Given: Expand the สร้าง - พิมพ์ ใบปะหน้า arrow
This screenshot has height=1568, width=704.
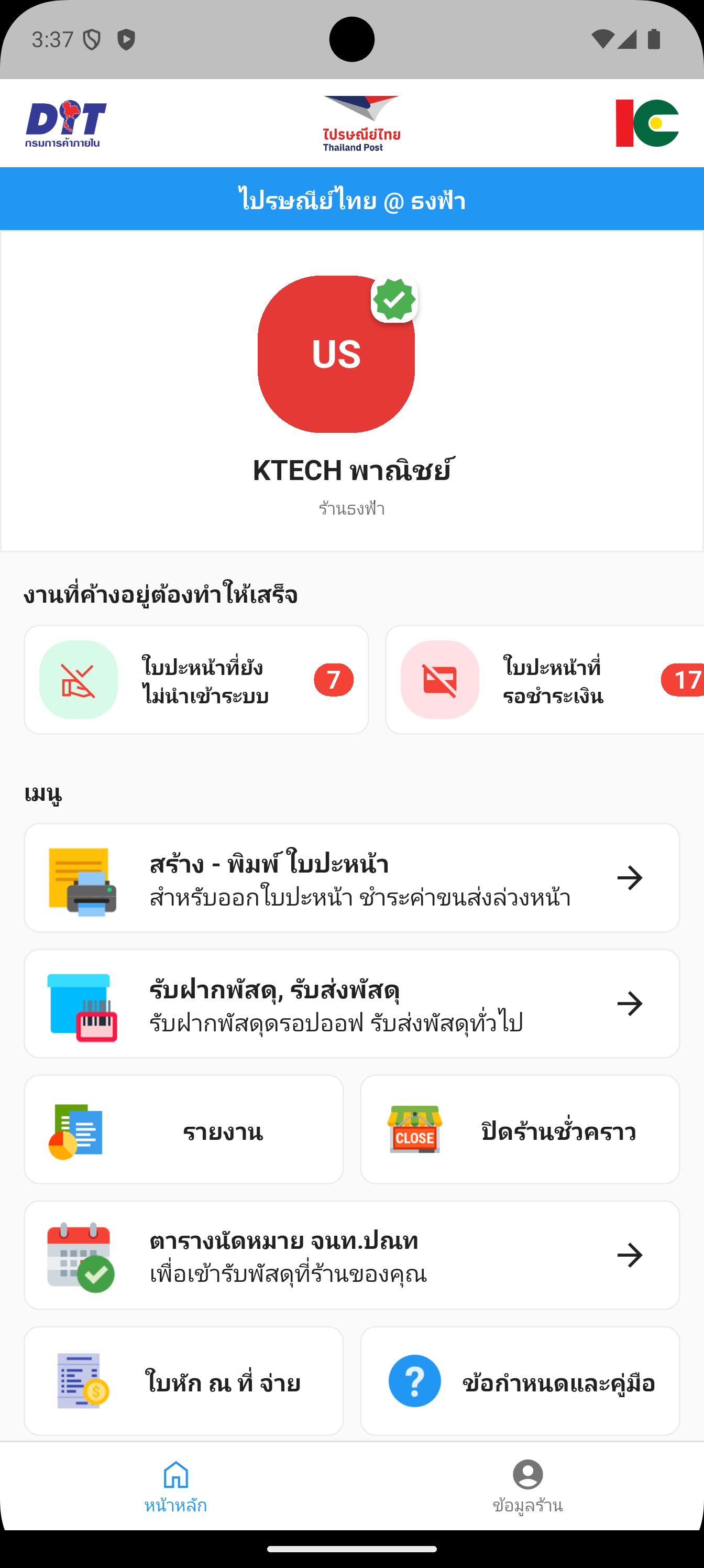Looking at the screenshot, I should click(x=630, y=878).
